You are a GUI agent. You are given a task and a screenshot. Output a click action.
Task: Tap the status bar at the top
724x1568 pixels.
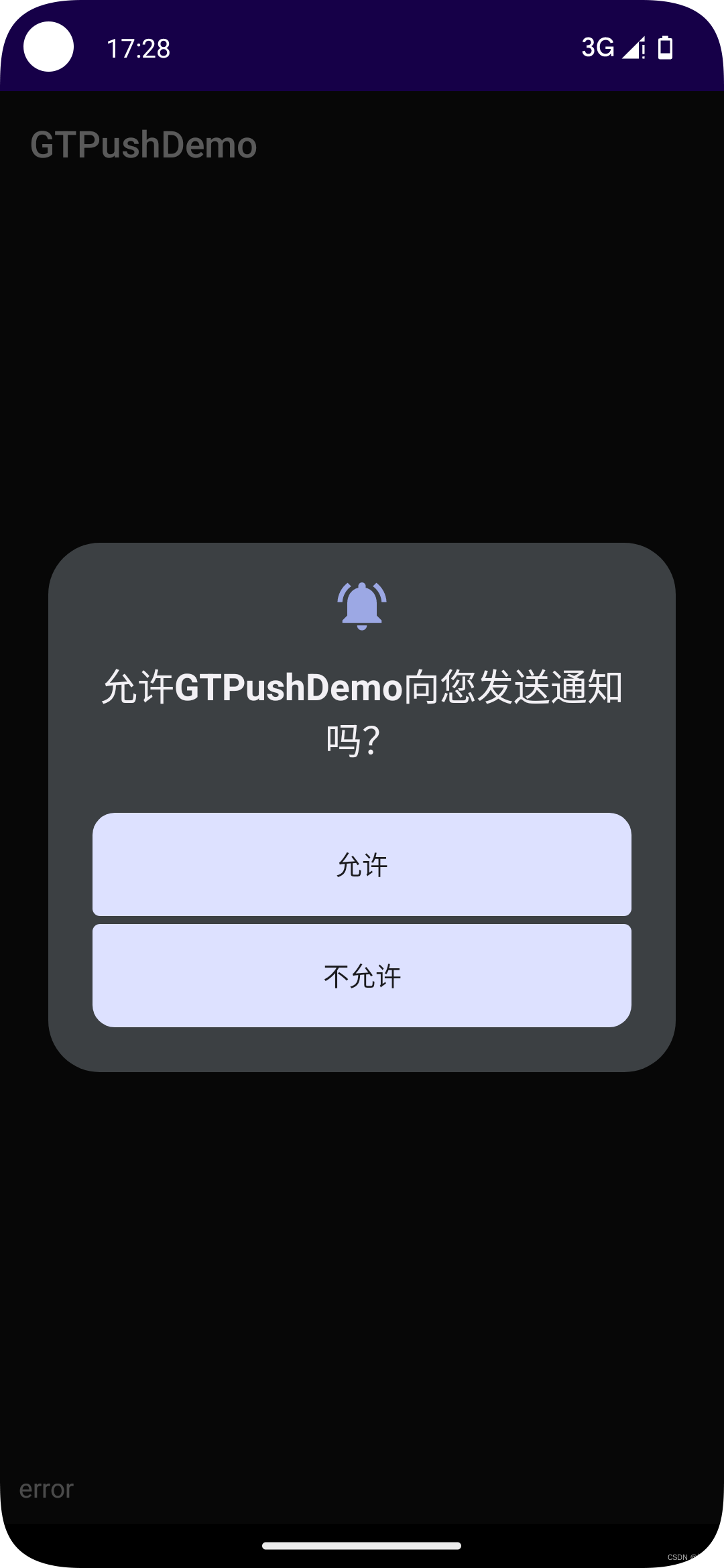coord(362,47)
